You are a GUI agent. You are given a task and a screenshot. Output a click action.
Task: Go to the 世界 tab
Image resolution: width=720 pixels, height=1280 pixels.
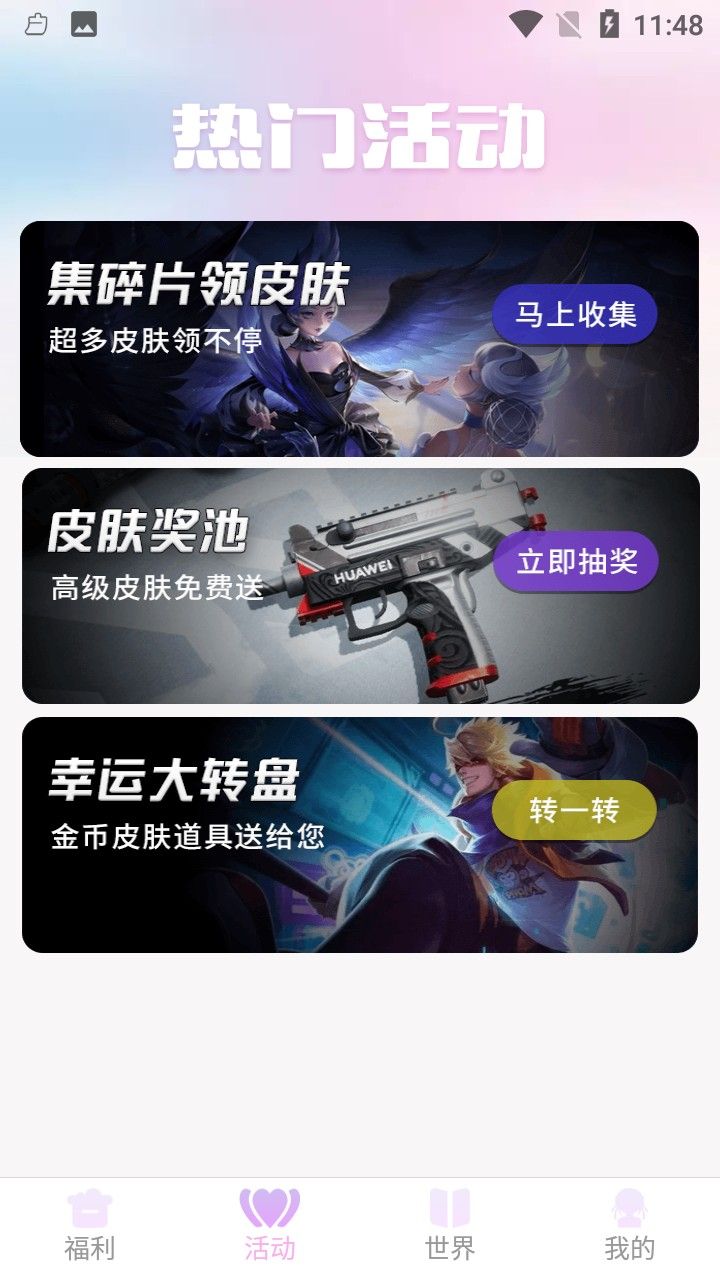[450, 1225]
